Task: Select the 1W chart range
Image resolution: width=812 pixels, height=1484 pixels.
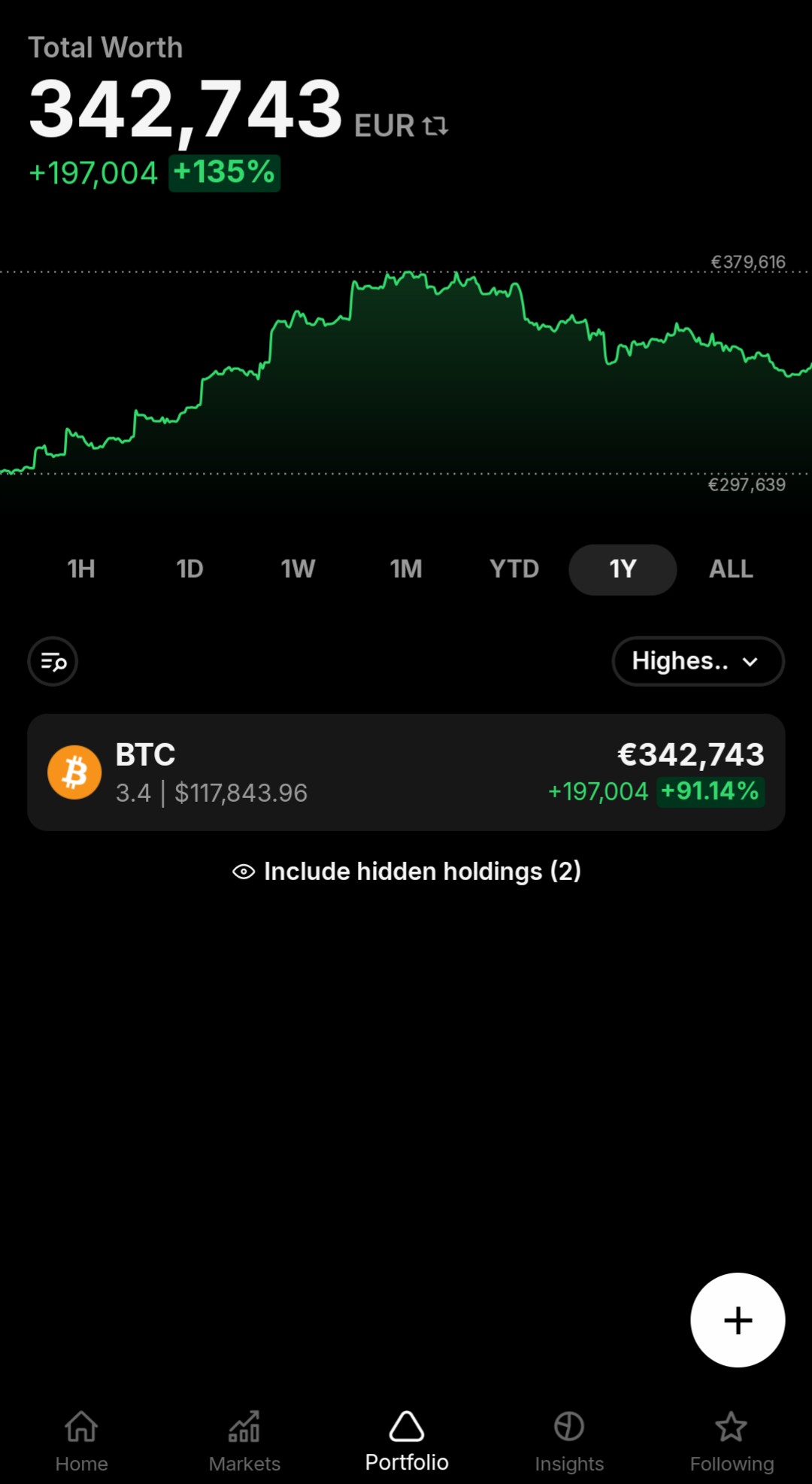Action: click(x=298, y=569)
